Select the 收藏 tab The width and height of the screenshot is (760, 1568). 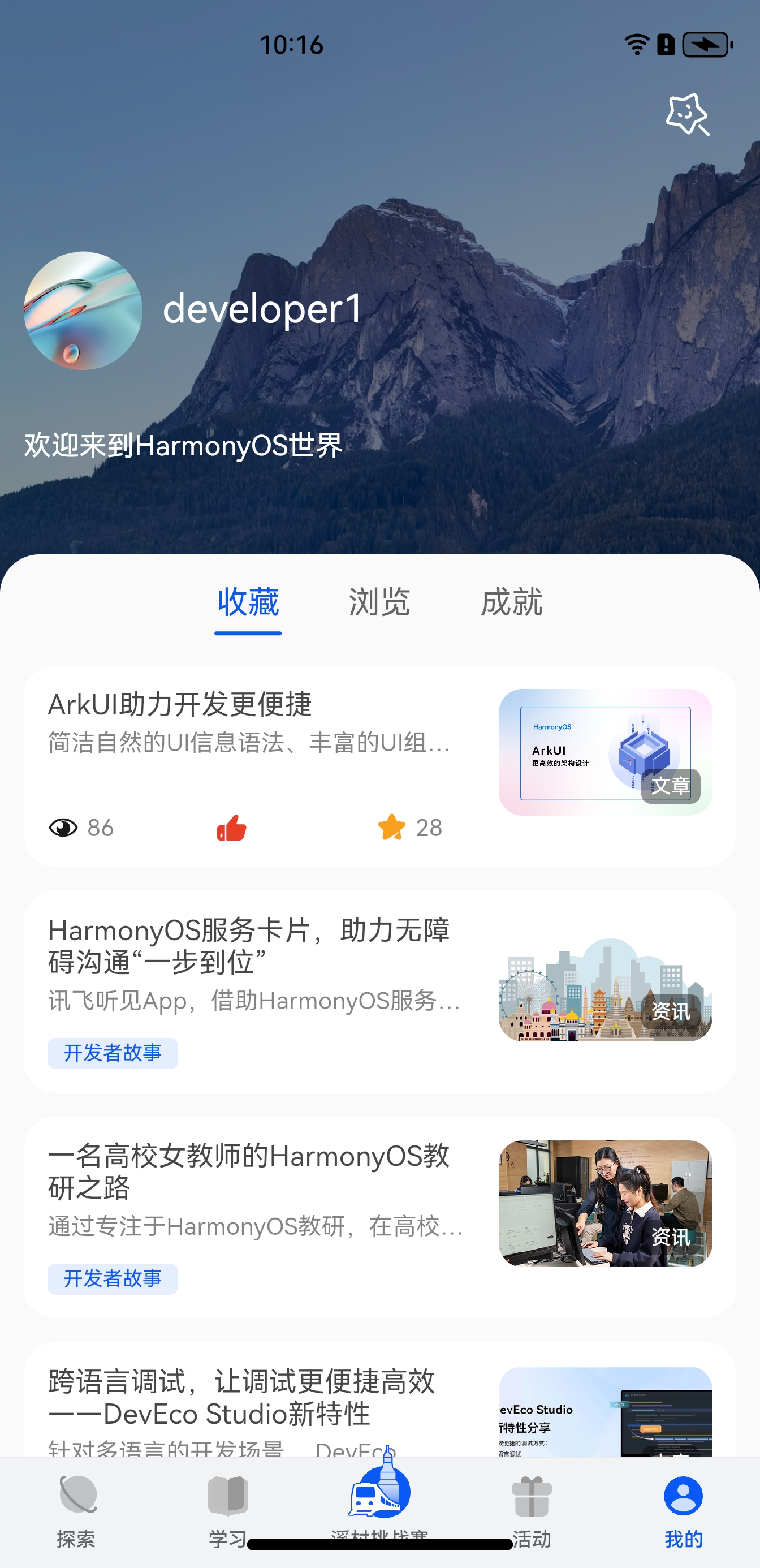coord(248,602)
